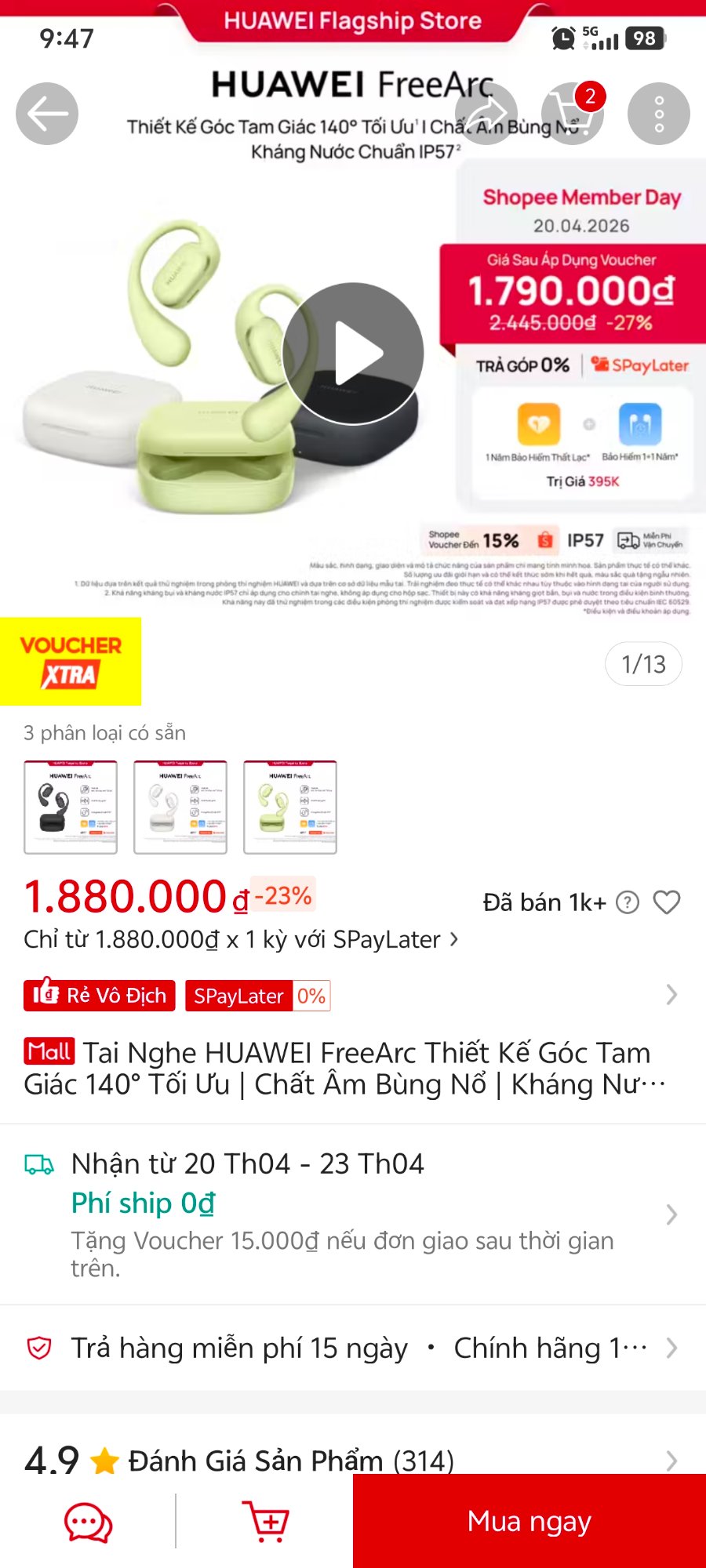This screenshot has height=1568, width=706.
Task: Play the product video
Action: pos(353,354)
